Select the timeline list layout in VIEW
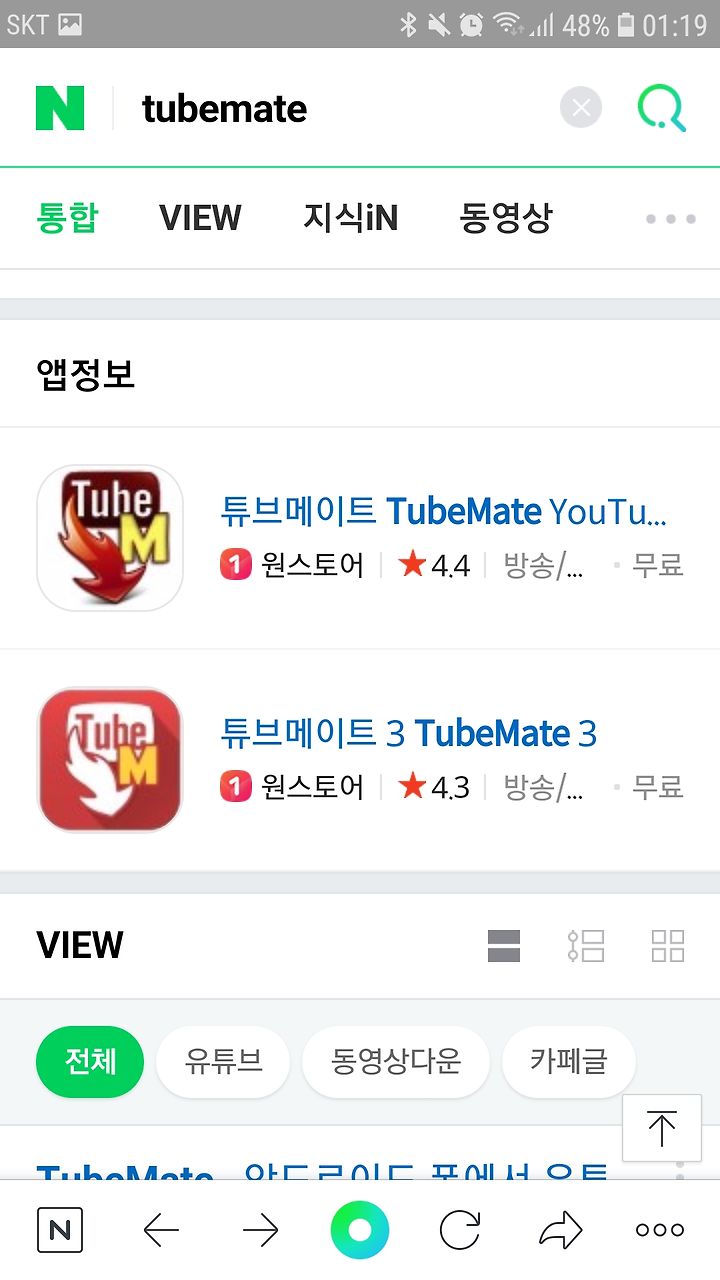The image size is (720, 1280). (x=586, y=945)
